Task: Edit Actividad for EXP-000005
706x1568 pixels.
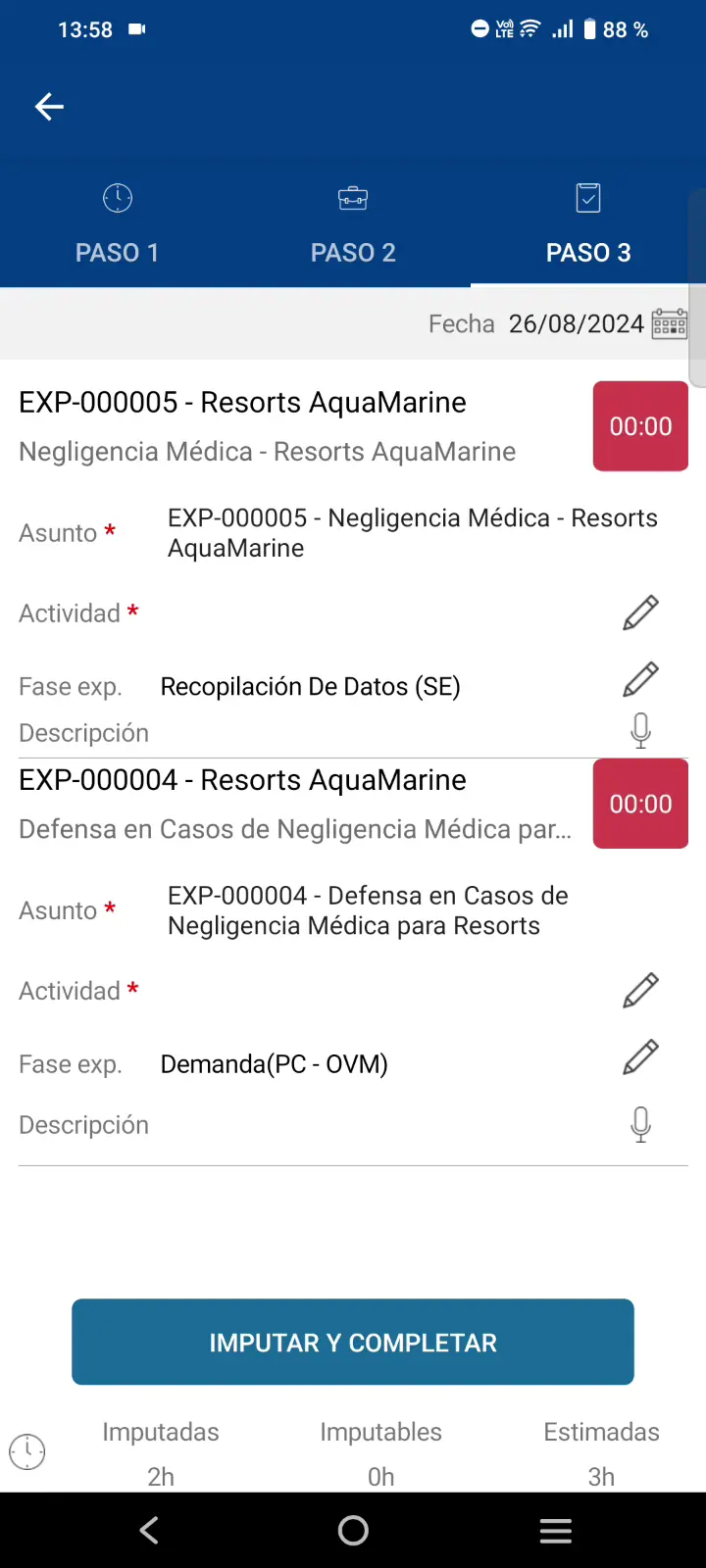Action: (x=640, y=613)
